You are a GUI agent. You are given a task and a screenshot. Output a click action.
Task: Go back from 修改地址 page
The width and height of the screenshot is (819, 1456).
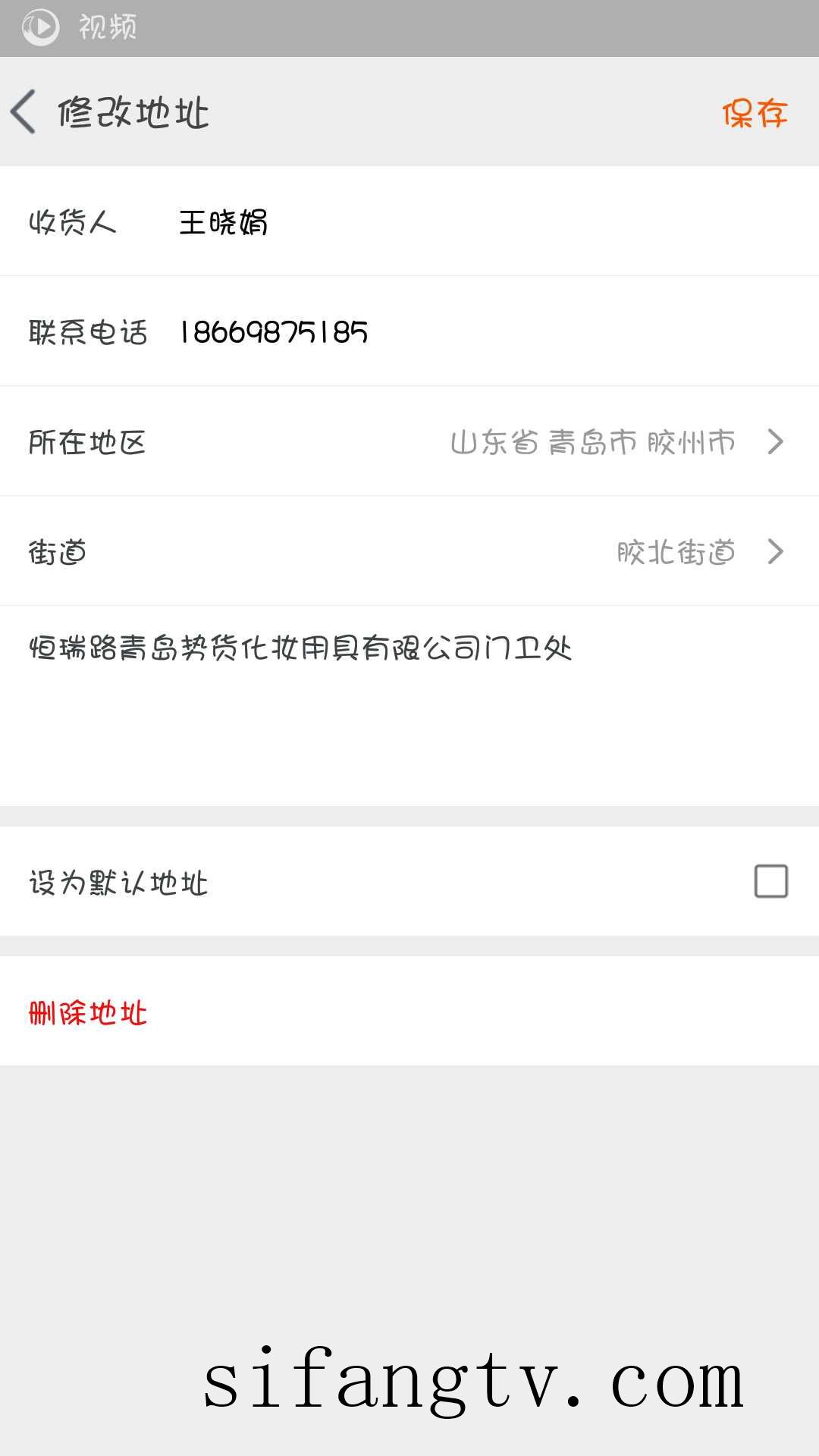(24, 112)
